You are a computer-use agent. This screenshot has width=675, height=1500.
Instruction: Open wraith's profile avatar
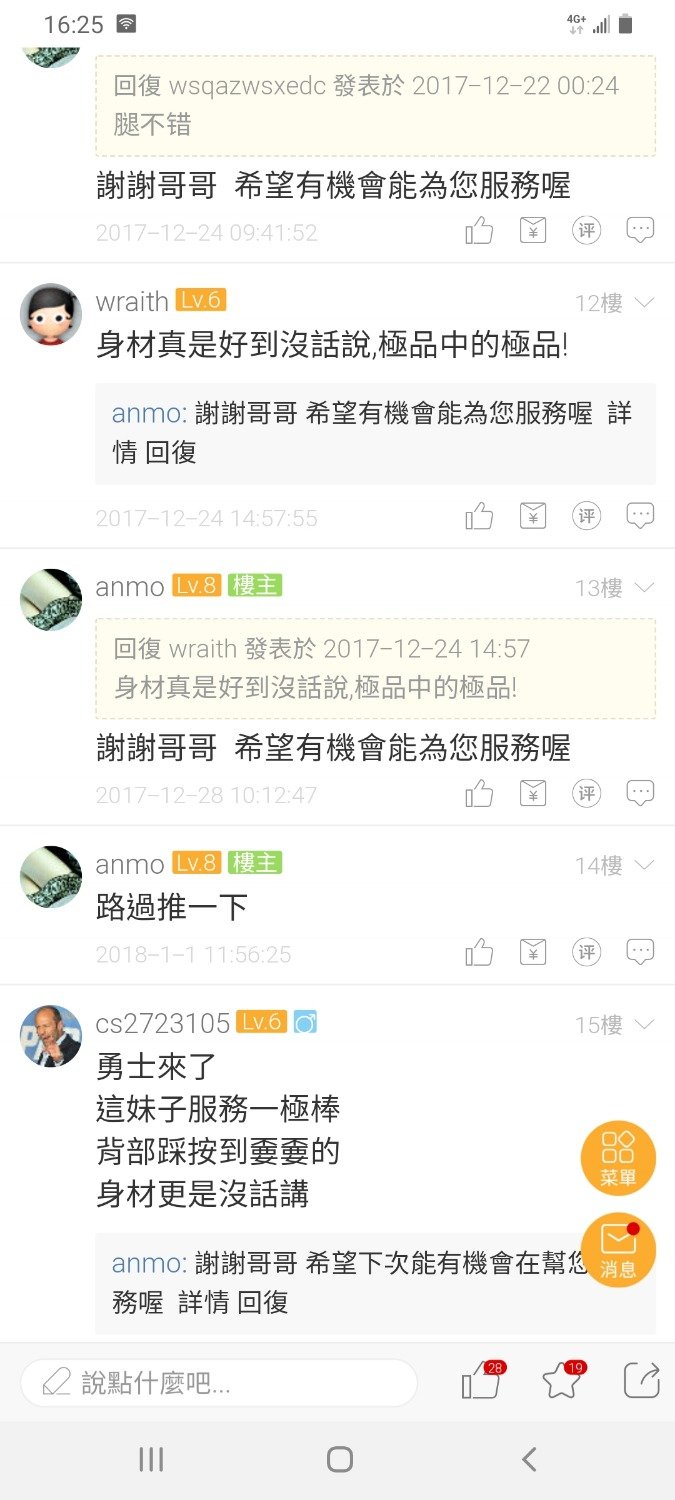click(51, 314)
